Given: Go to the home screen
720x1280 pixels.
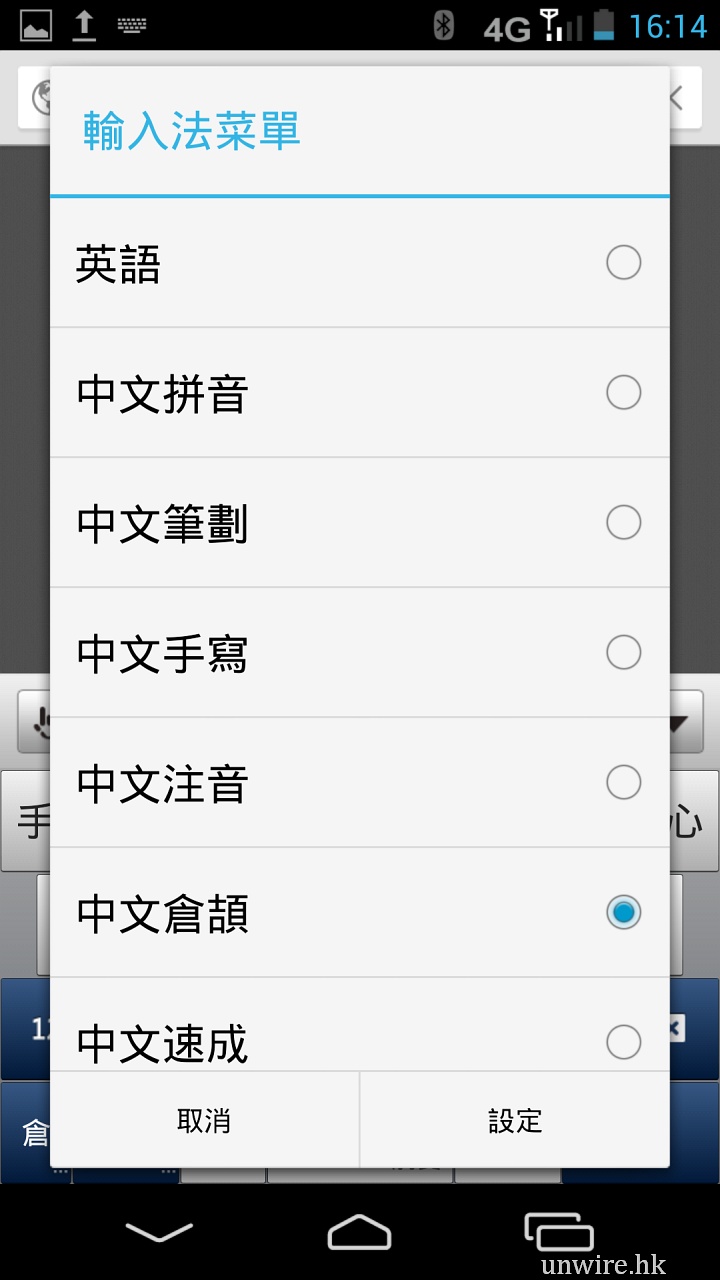Looking at the screenshot, I should (x=360, y=1232).
